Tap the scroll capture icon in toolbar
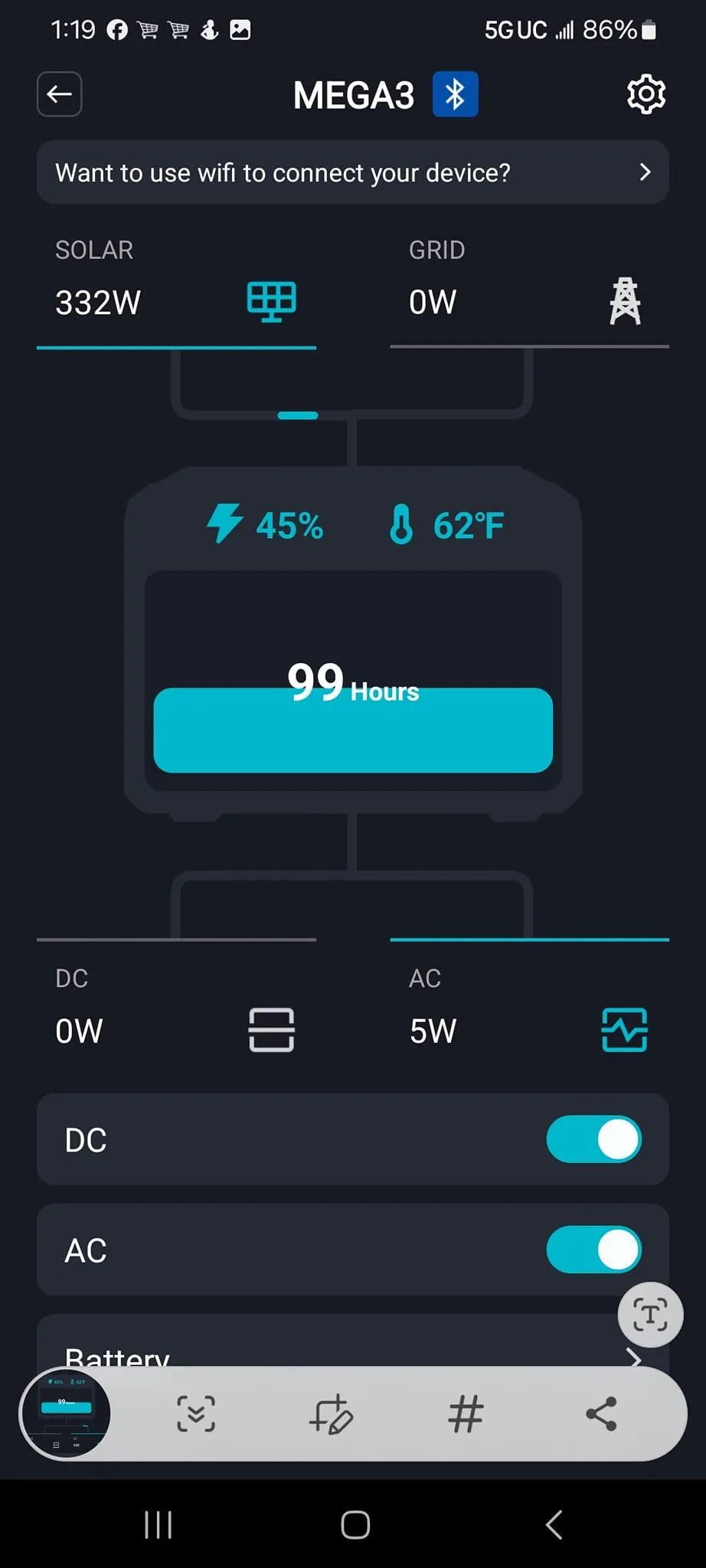706x1568 pixels. coord(196,1413)
